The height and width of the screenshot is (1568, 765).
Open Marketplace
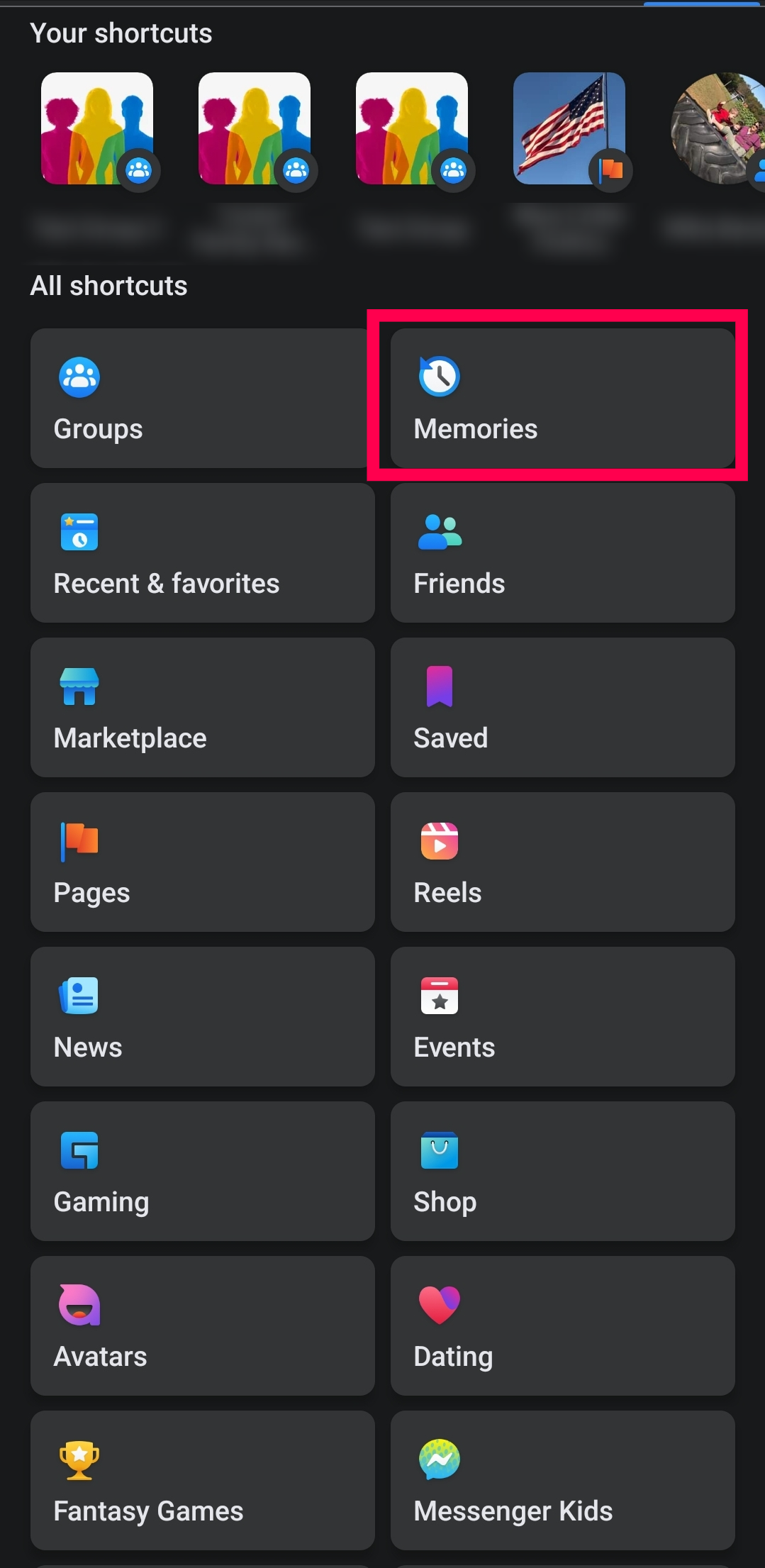pos(202,707)
